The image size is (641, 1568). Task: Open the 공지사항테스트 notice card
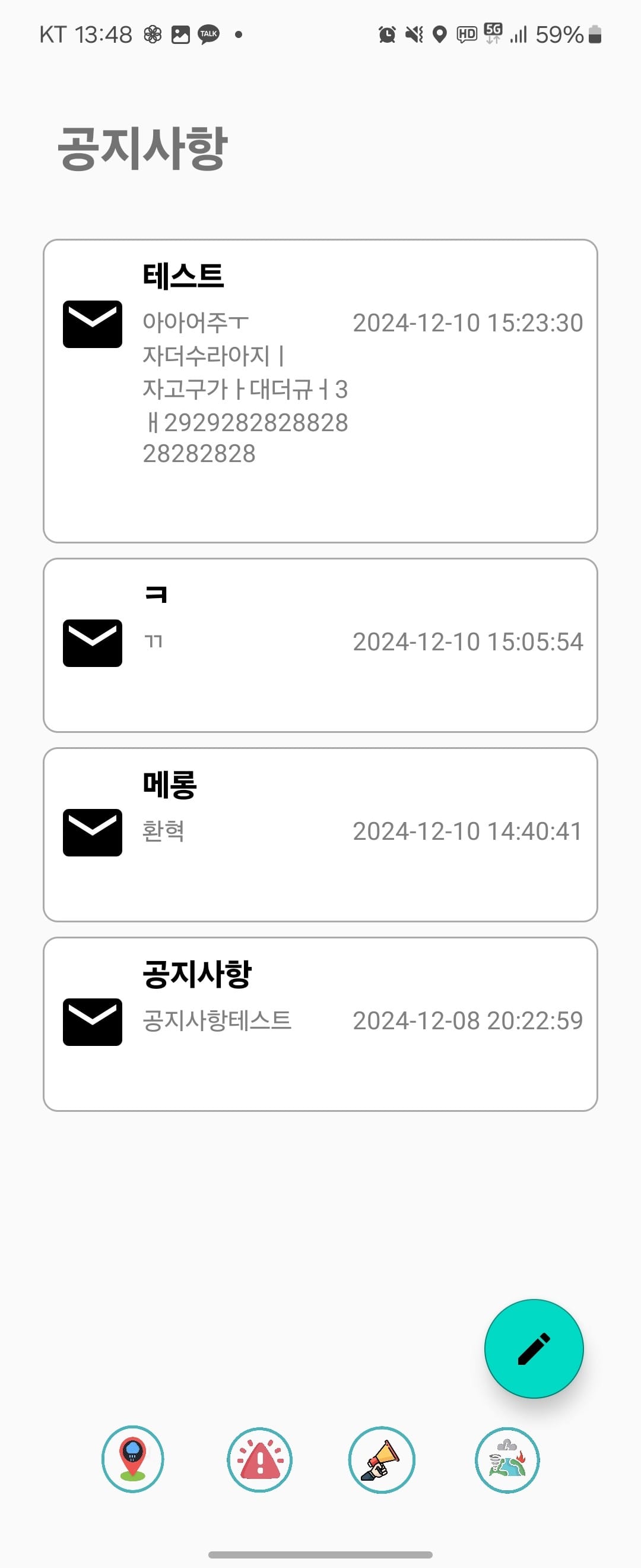[x=320, y=1024]
